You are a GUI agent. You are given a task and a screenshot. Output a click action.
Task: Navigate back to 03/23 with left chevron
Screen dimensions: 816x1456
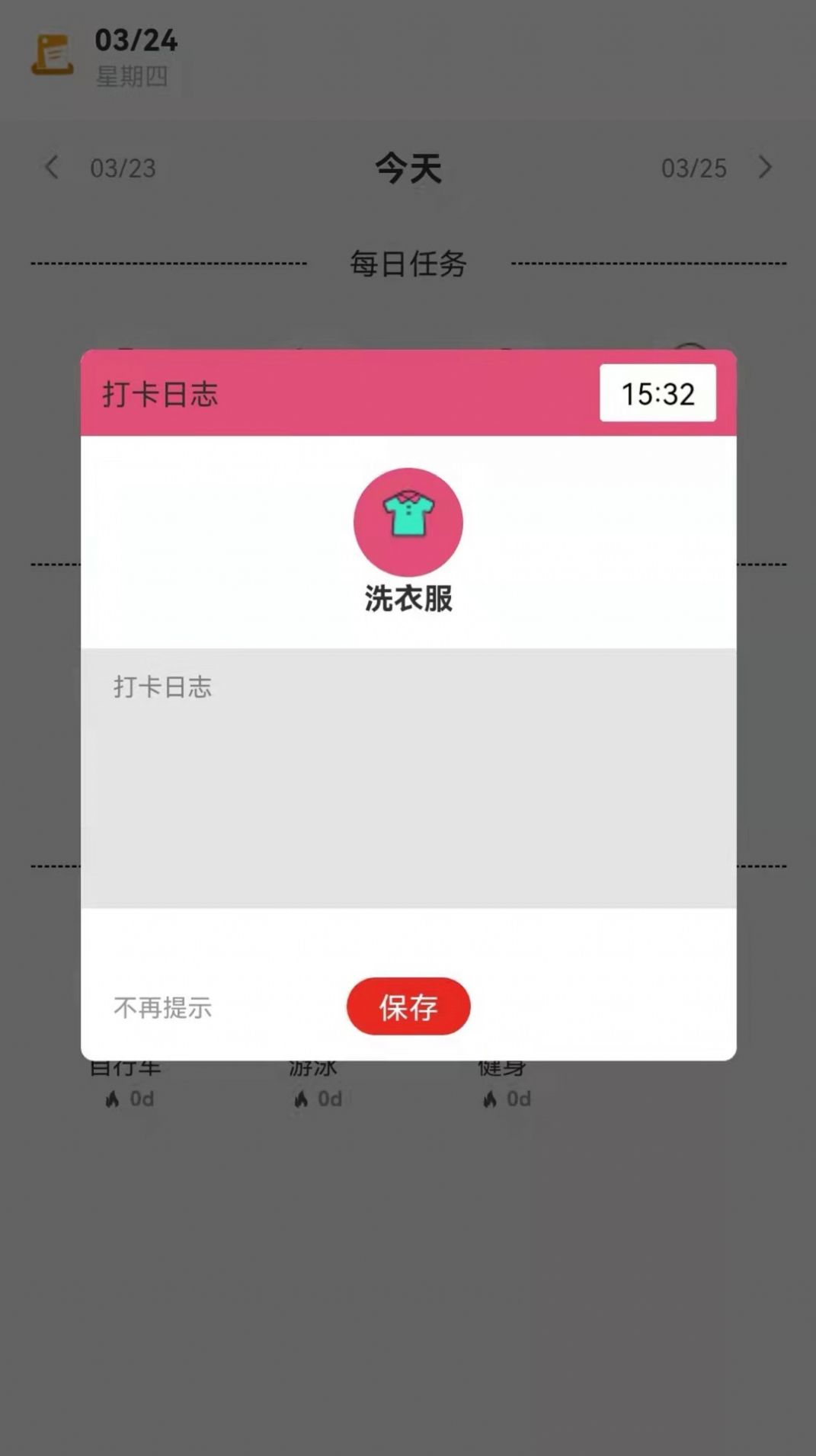point(50,168)
